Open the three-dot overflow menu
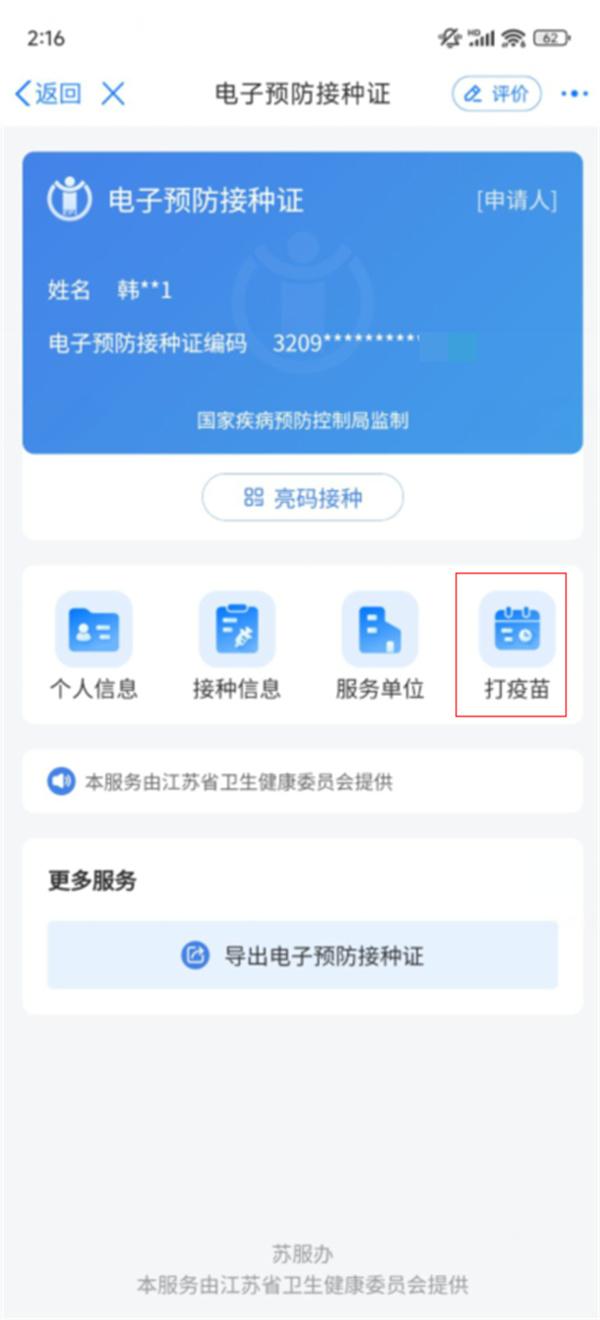This screenshot has height=1320, width=600. coord(574,94)
